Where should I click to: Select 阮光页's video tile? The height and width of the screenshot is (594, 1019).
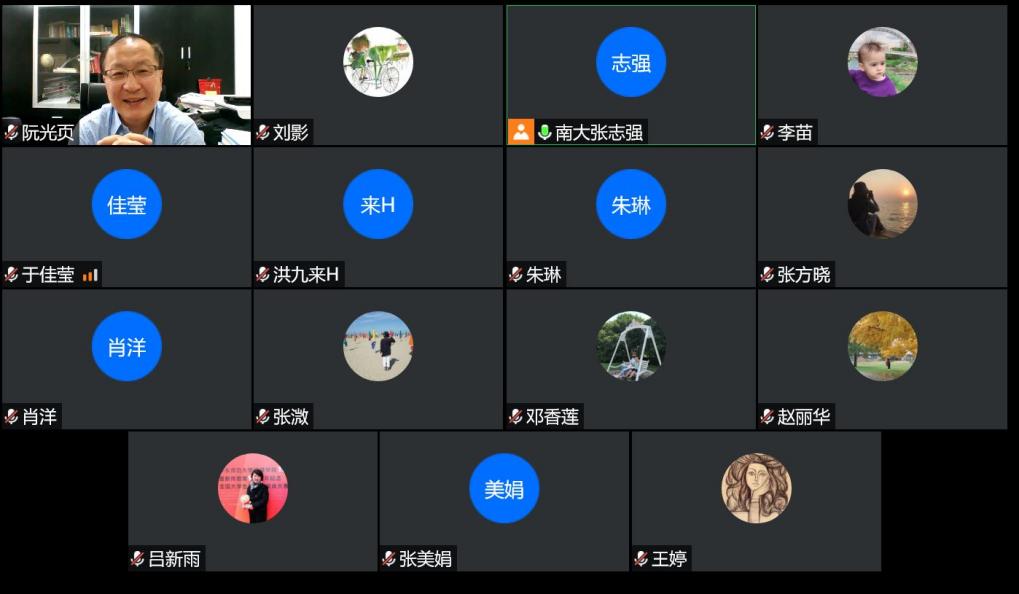[126, 75]
